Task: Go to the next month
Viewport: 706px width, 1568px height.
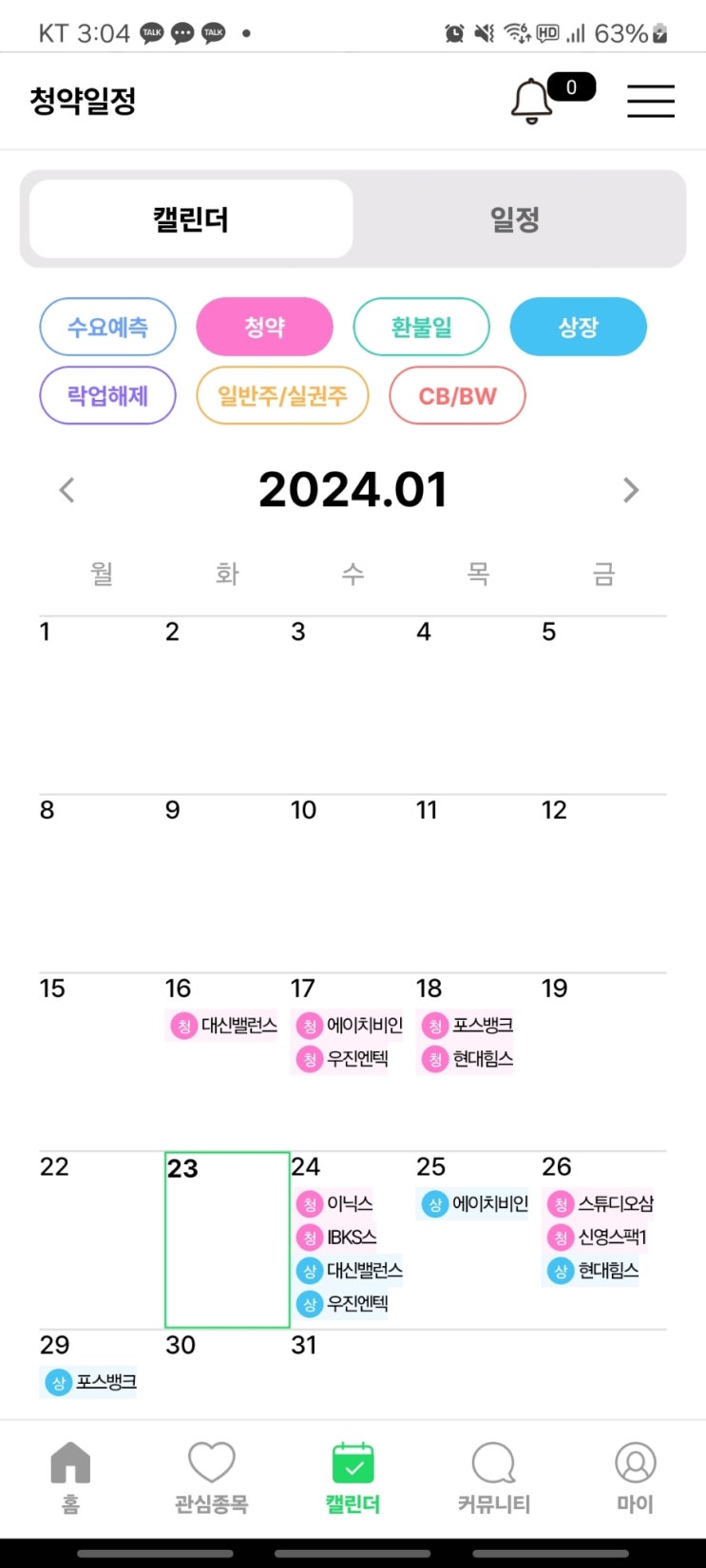Action: pos(630,490)
